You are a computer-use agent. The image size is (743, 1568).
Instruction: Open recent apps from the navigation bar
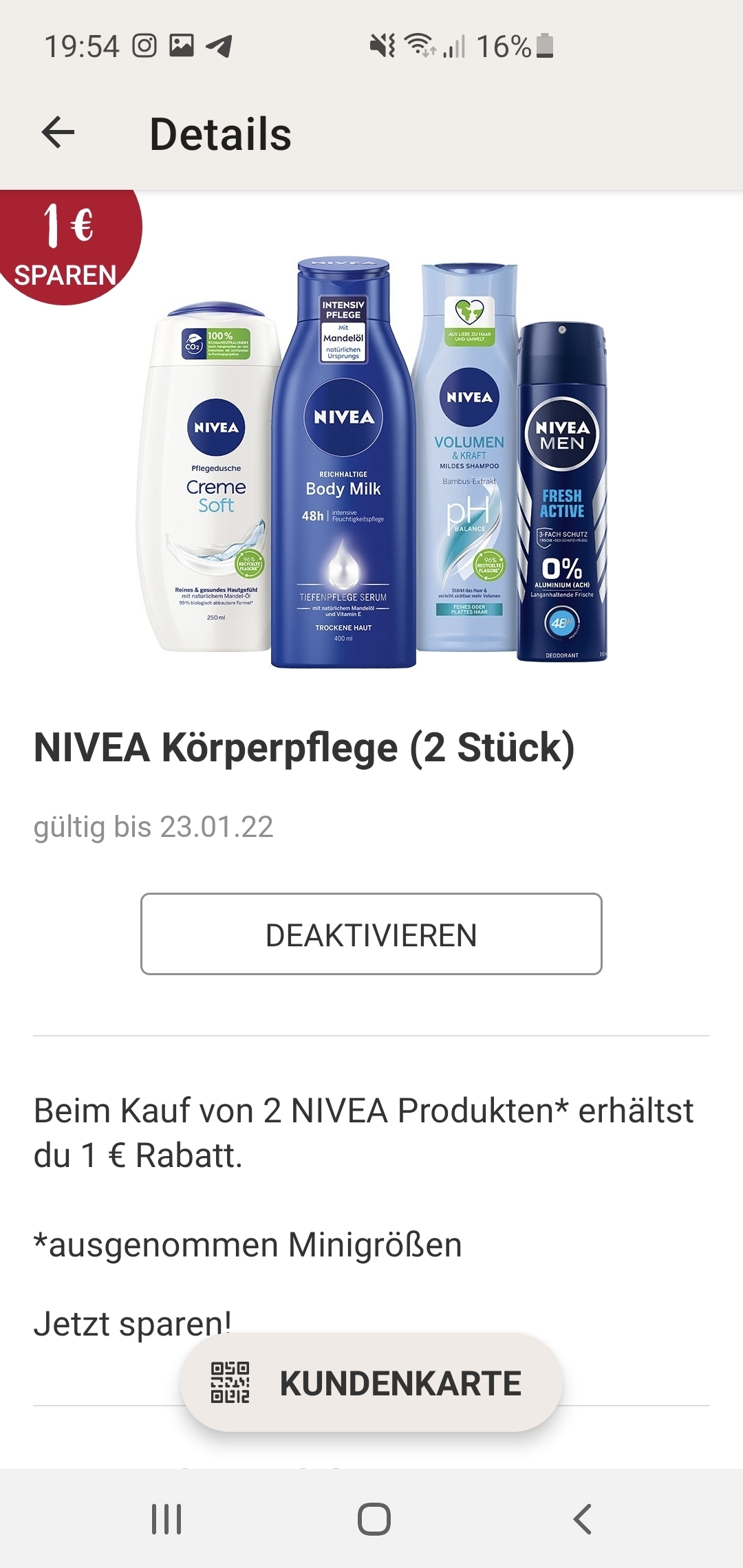coord(166,1519)
